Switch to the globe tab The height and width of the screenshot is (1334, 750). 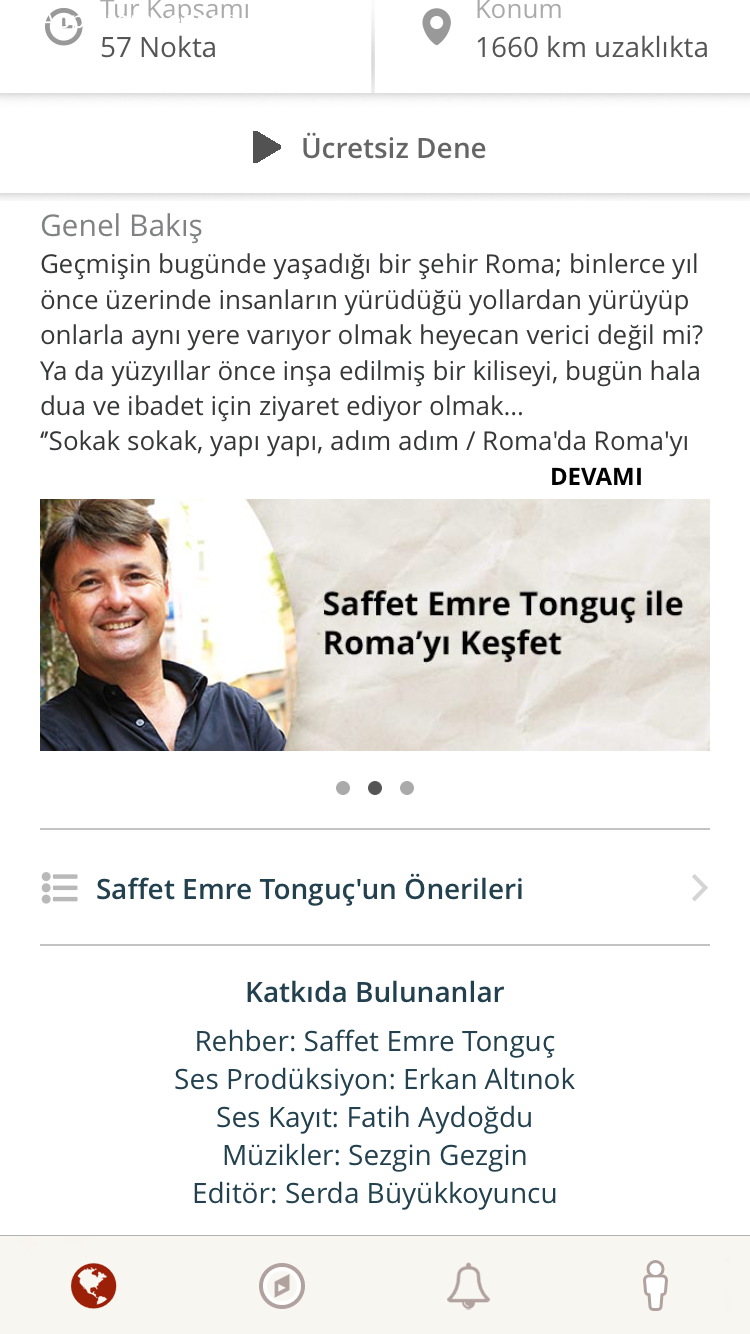tap(94, 1285)
